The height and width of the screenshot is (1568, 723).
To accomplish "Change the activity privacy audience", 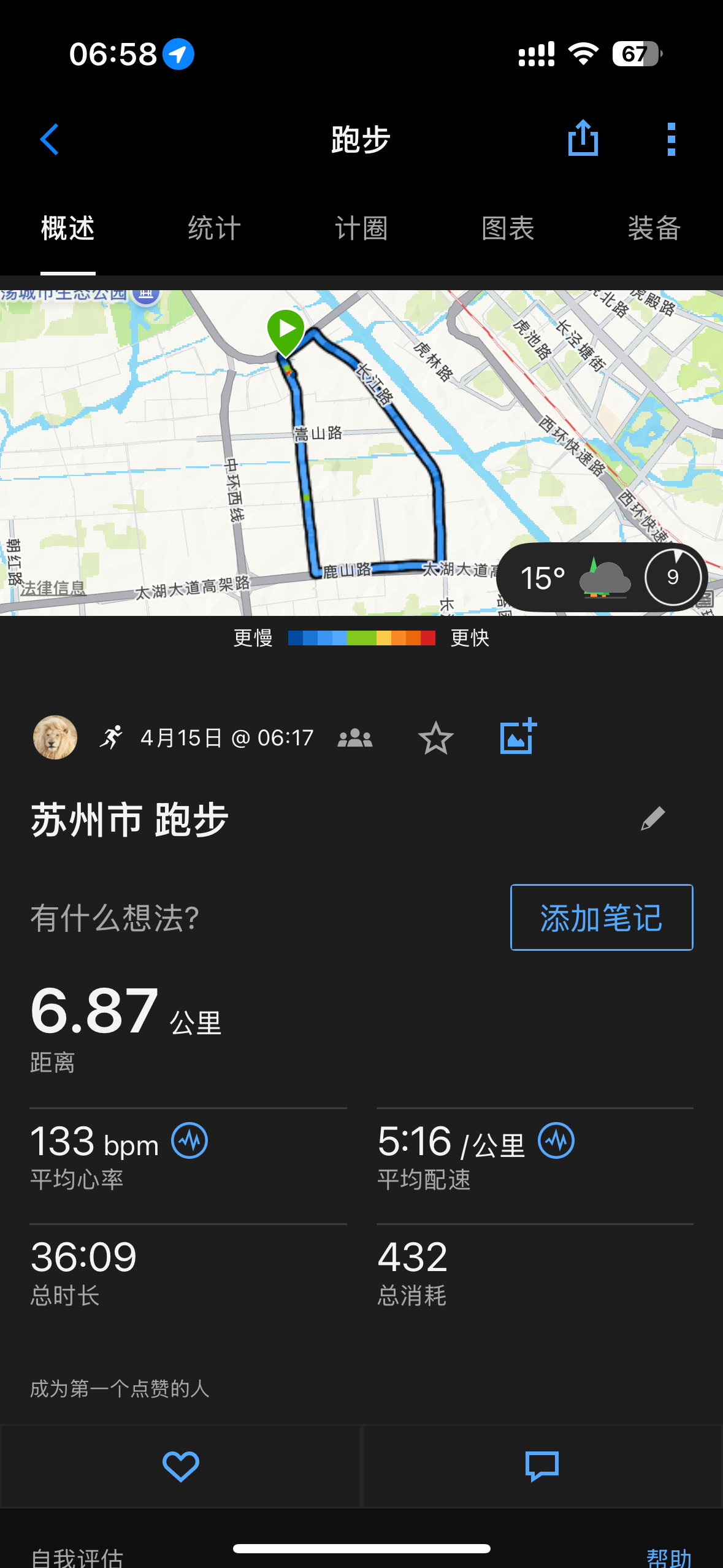I will coord(355,737).
